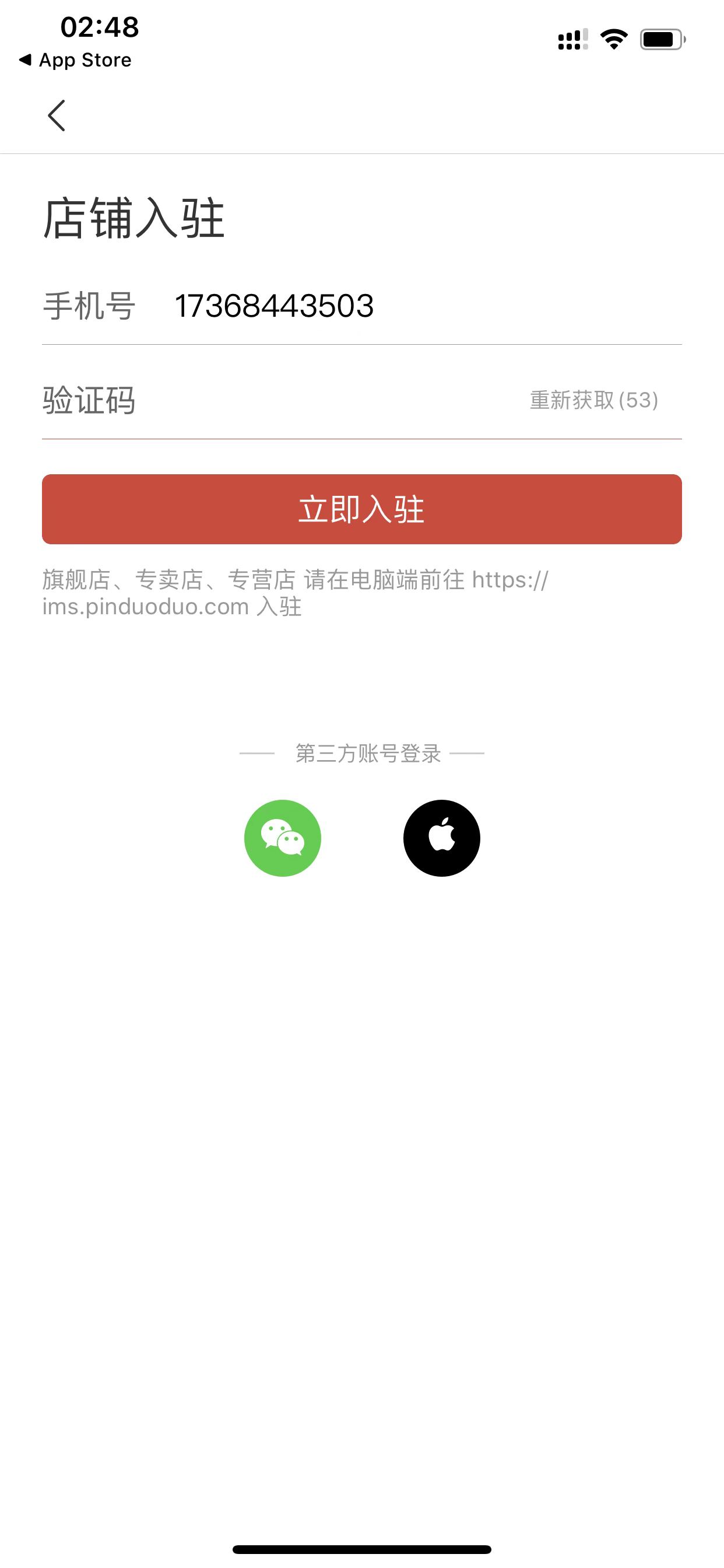This screenshot has height=1568, width=724.
Task: Return to App Store via status bar link
Action: click(x=75, y=60)
